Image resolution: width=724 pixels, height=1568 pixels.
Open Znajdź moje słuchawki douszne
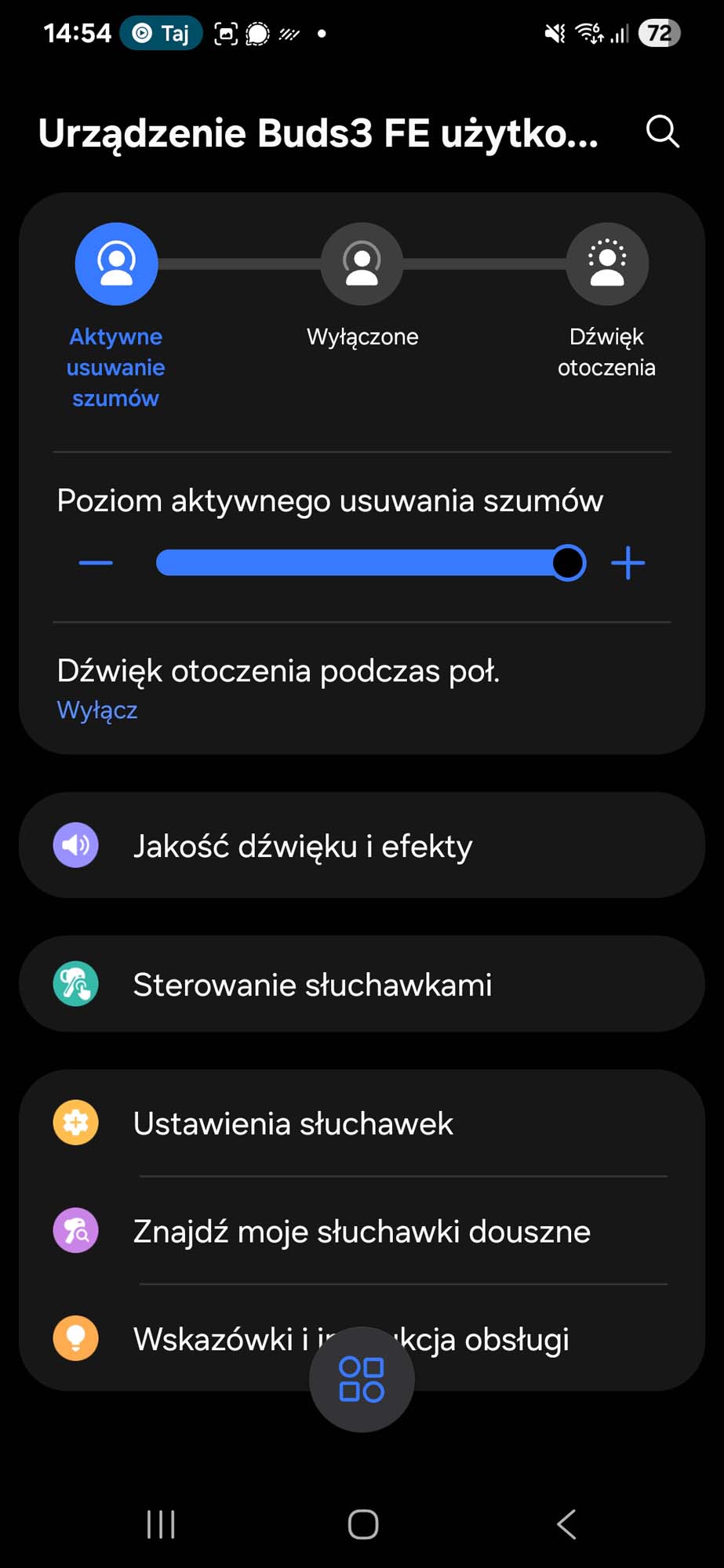tap(362, 1231)
